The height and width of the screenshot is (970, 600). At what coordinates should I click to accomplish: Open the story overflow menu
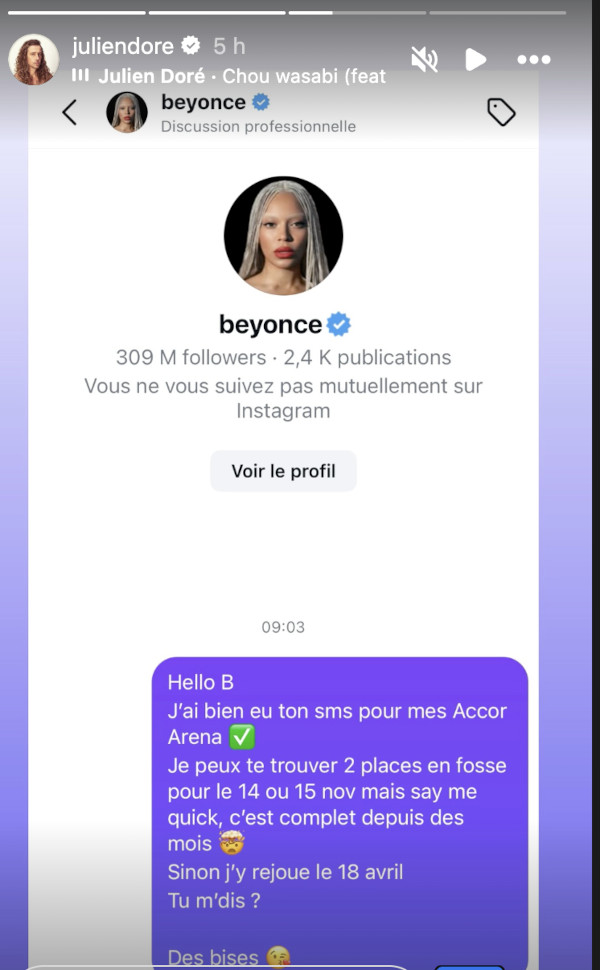click(x=534, y=60)
